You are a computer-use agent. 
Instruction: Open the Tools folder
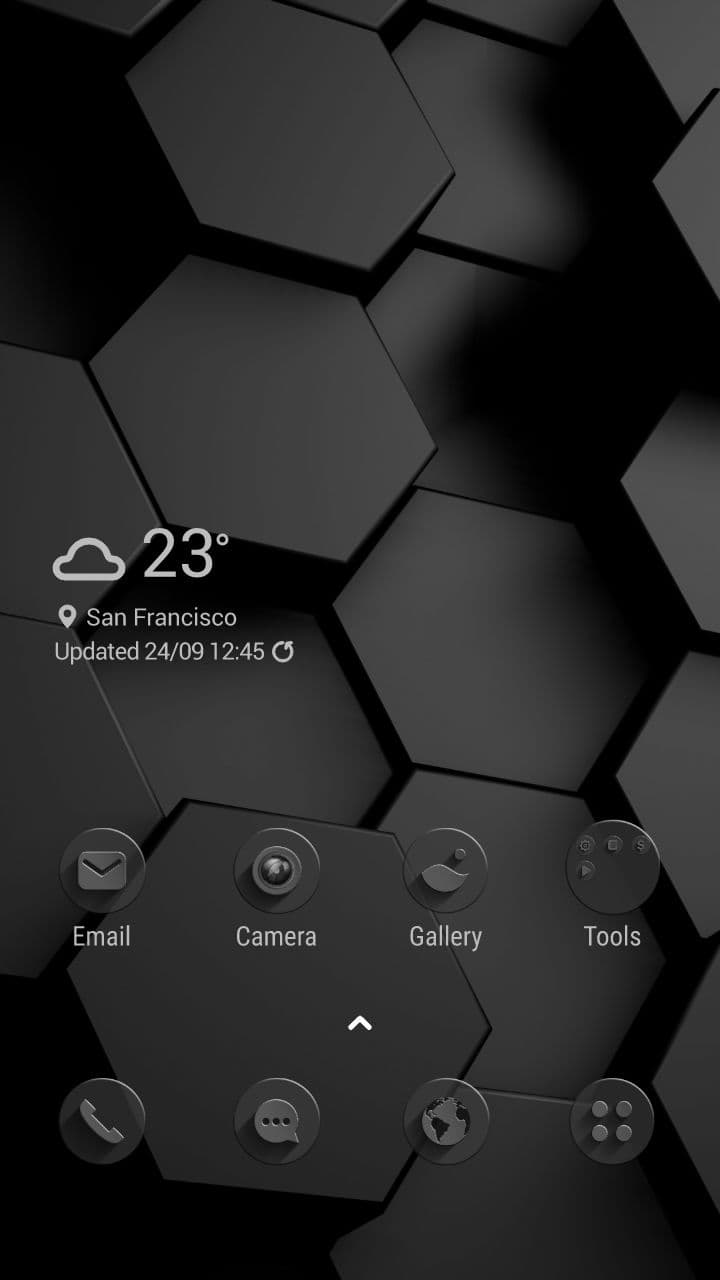612,868
